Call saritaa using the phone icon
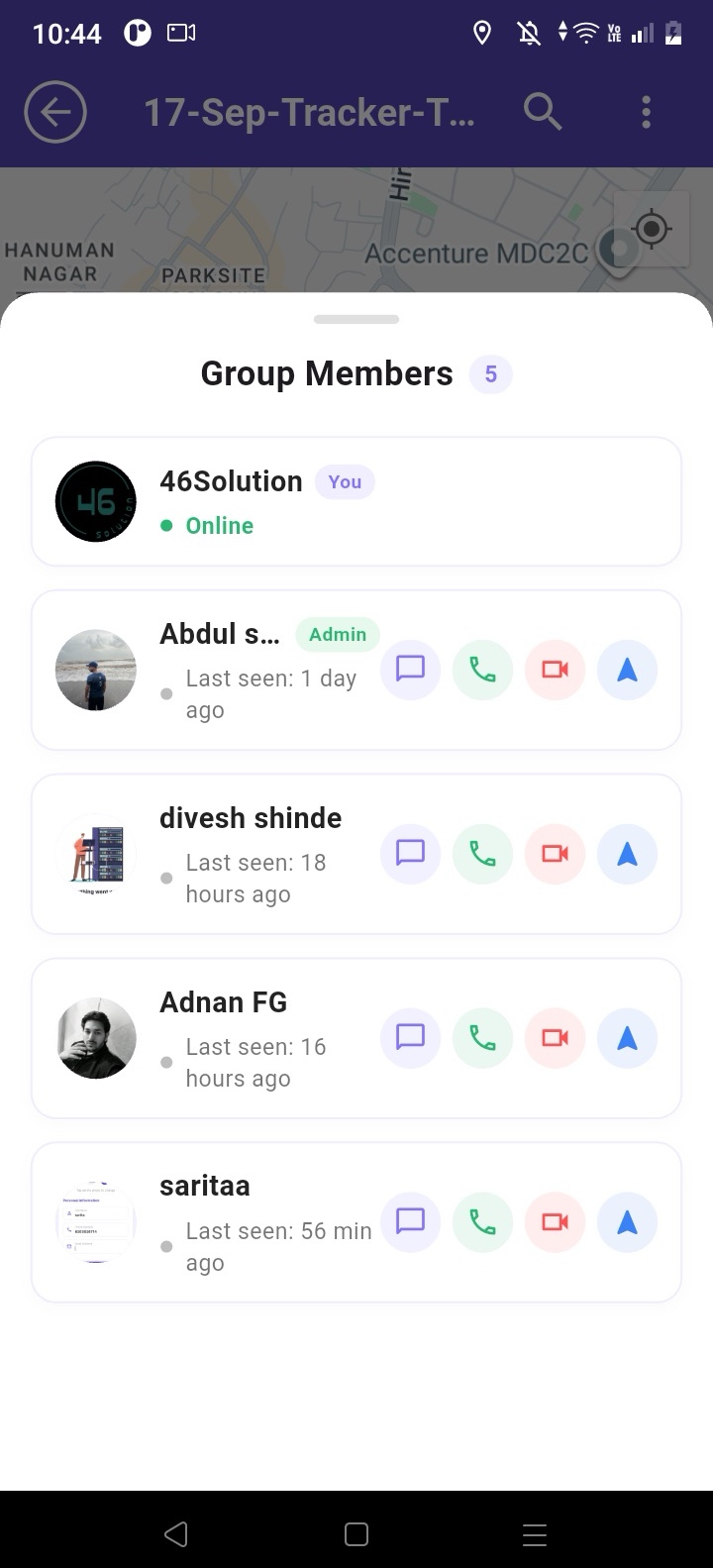 pyautogui.click(x=482, y=1222)
